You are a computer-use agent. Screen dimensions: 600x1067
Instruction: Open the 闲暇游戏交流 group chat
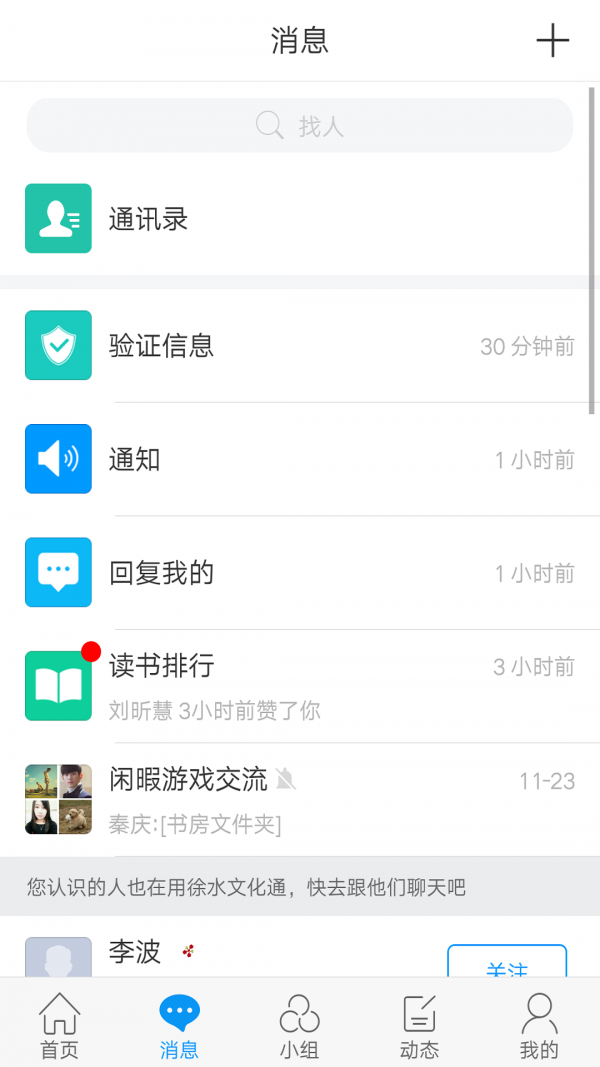tap(300, 799)
